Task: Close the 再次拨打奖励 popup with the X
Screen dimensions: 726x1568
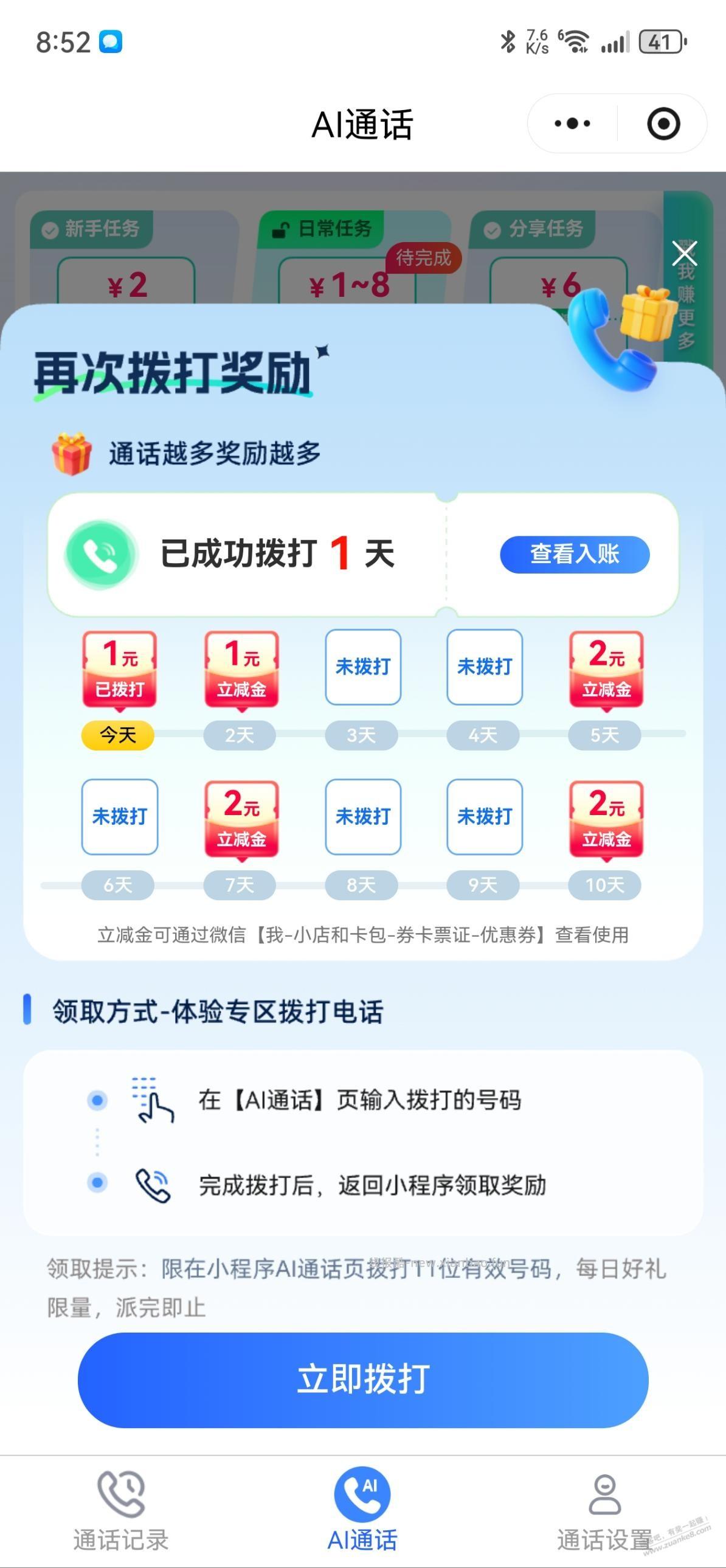Action: point(686,253)
